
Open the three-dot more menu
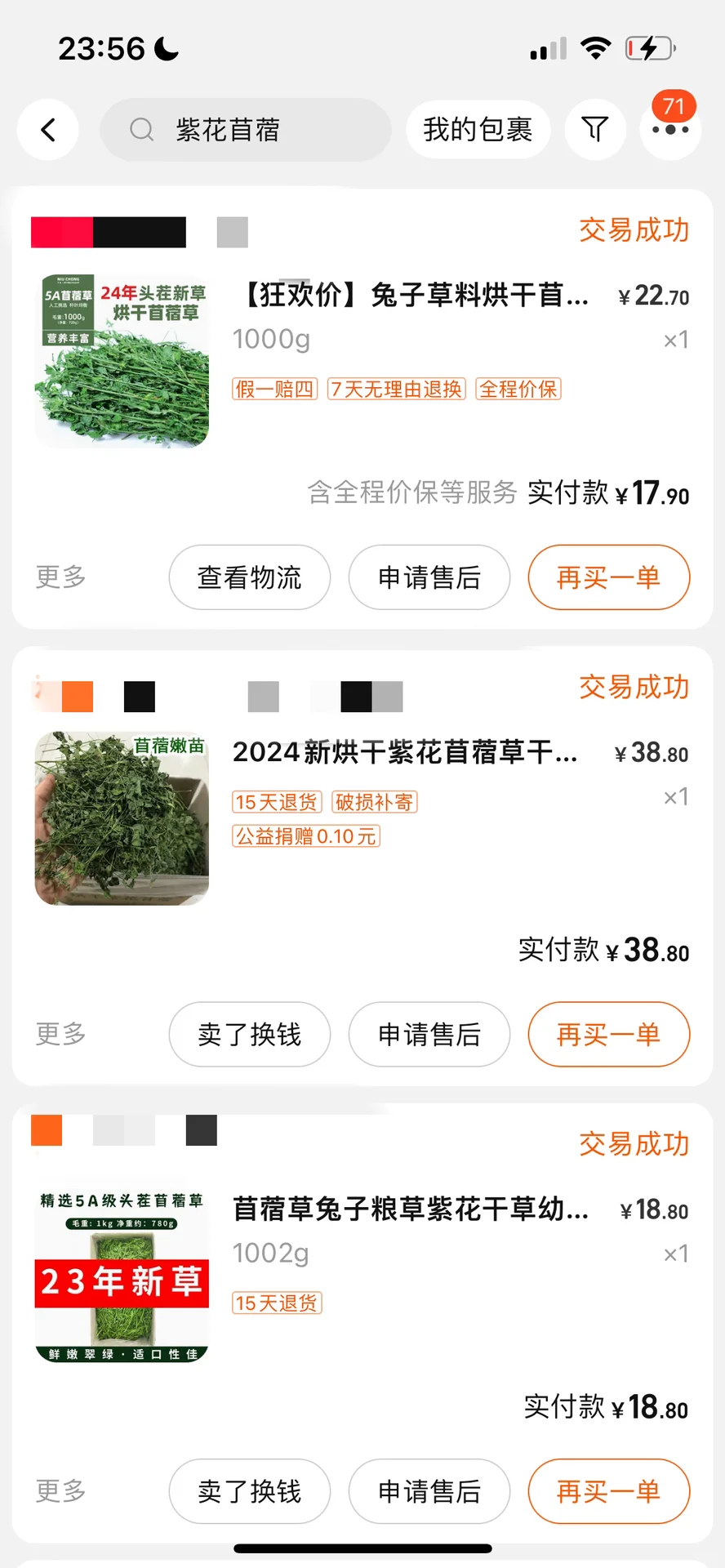[670, 130]
